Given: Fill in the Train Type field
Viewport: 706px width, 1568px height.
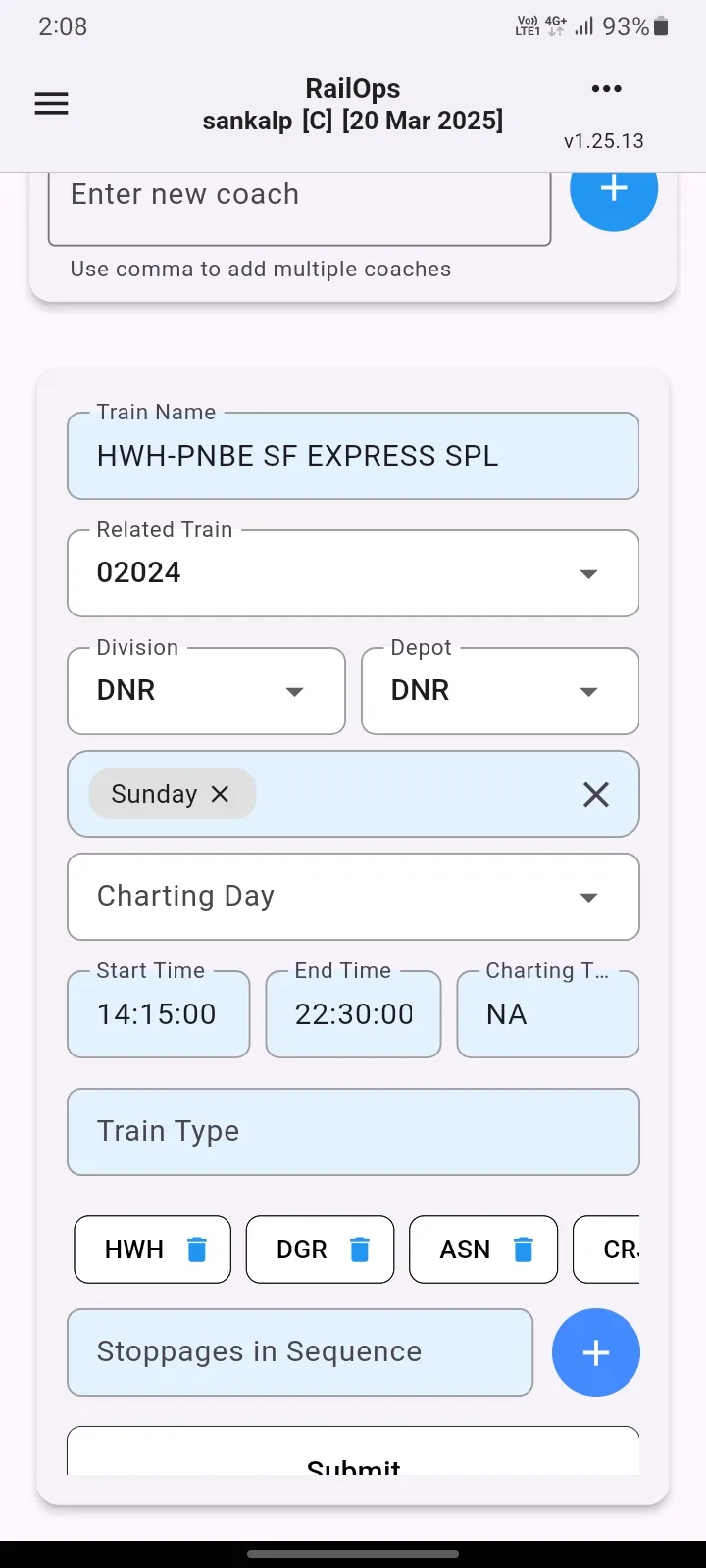Looking at the screenshot, I should coord(353,1132).
